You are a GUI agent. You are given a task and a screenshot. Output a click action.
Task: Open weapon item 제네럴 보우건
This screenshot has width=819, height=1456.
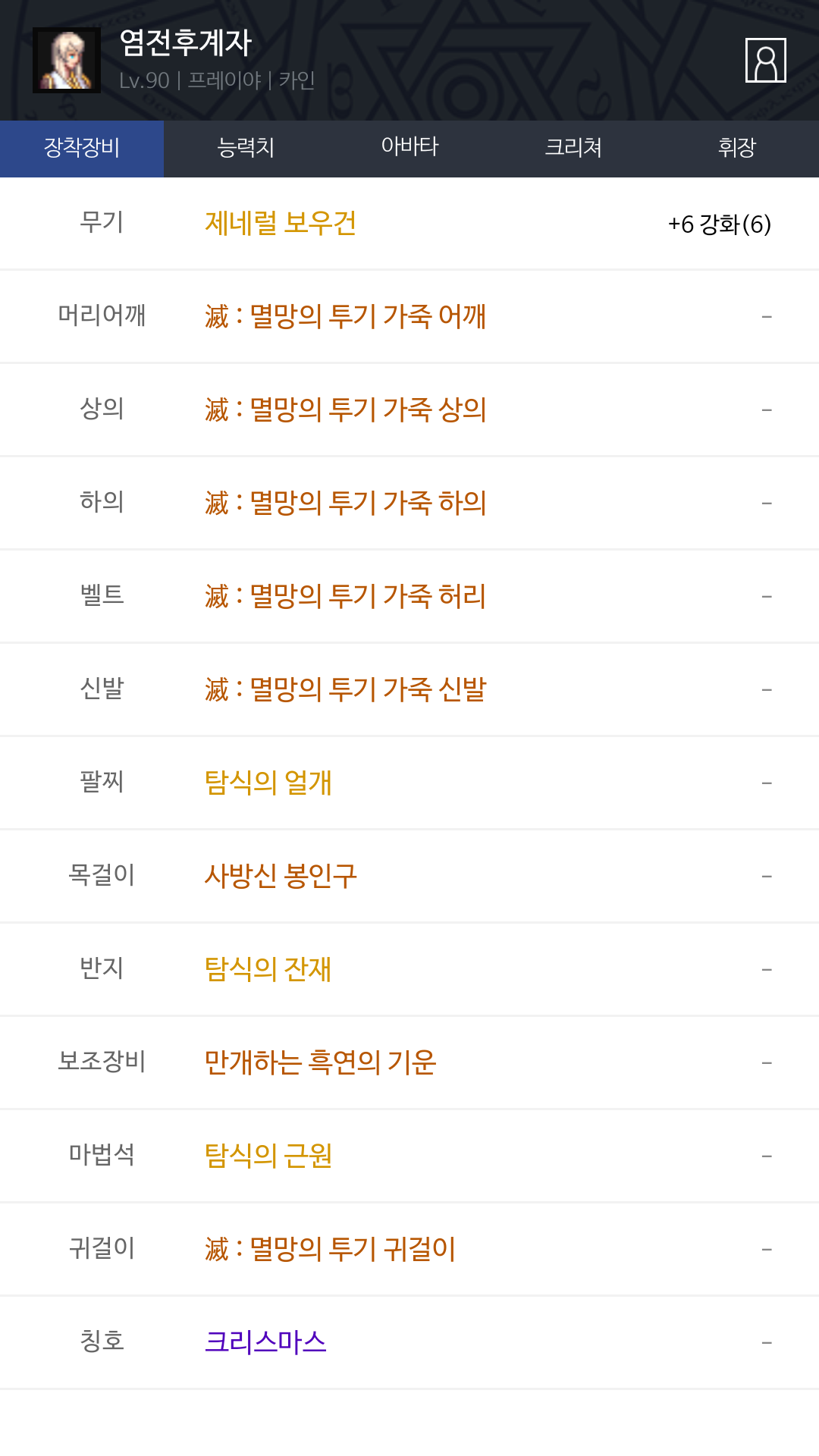(x=281, y=223)
